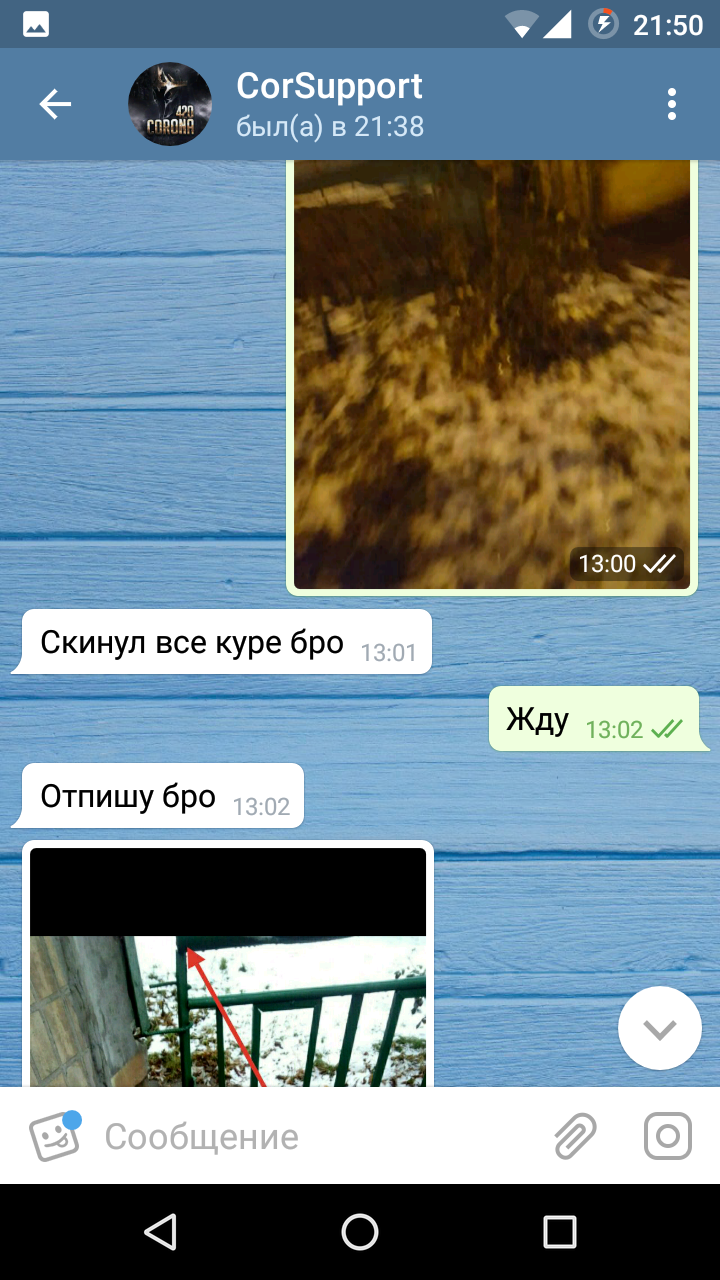Viewport: 720px width, 1280px height.
Task: Record a video message with camera icon
Action: coord(668,1136)
